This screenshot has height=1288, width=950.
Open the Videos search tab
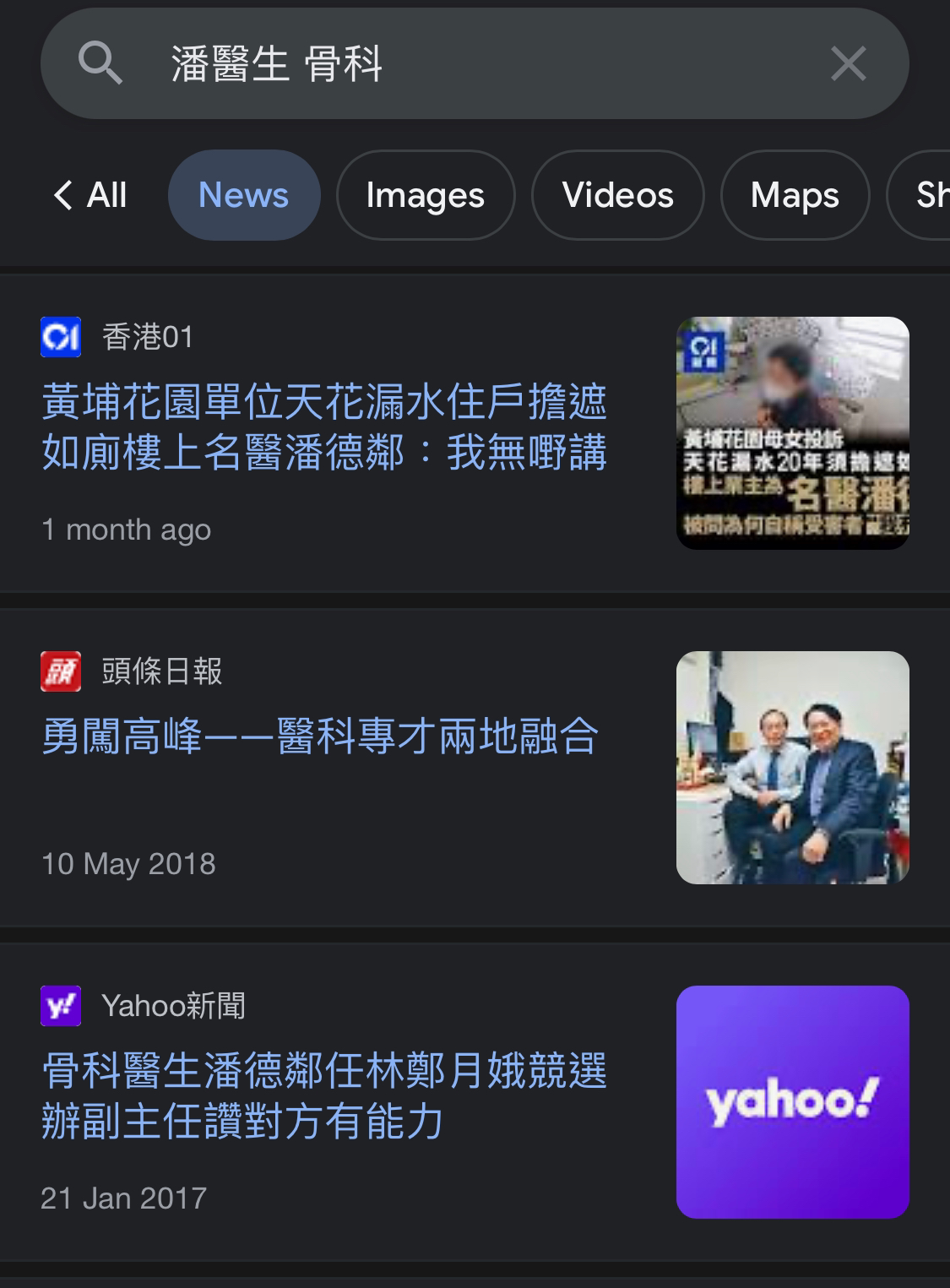click(x=617, y=194)
